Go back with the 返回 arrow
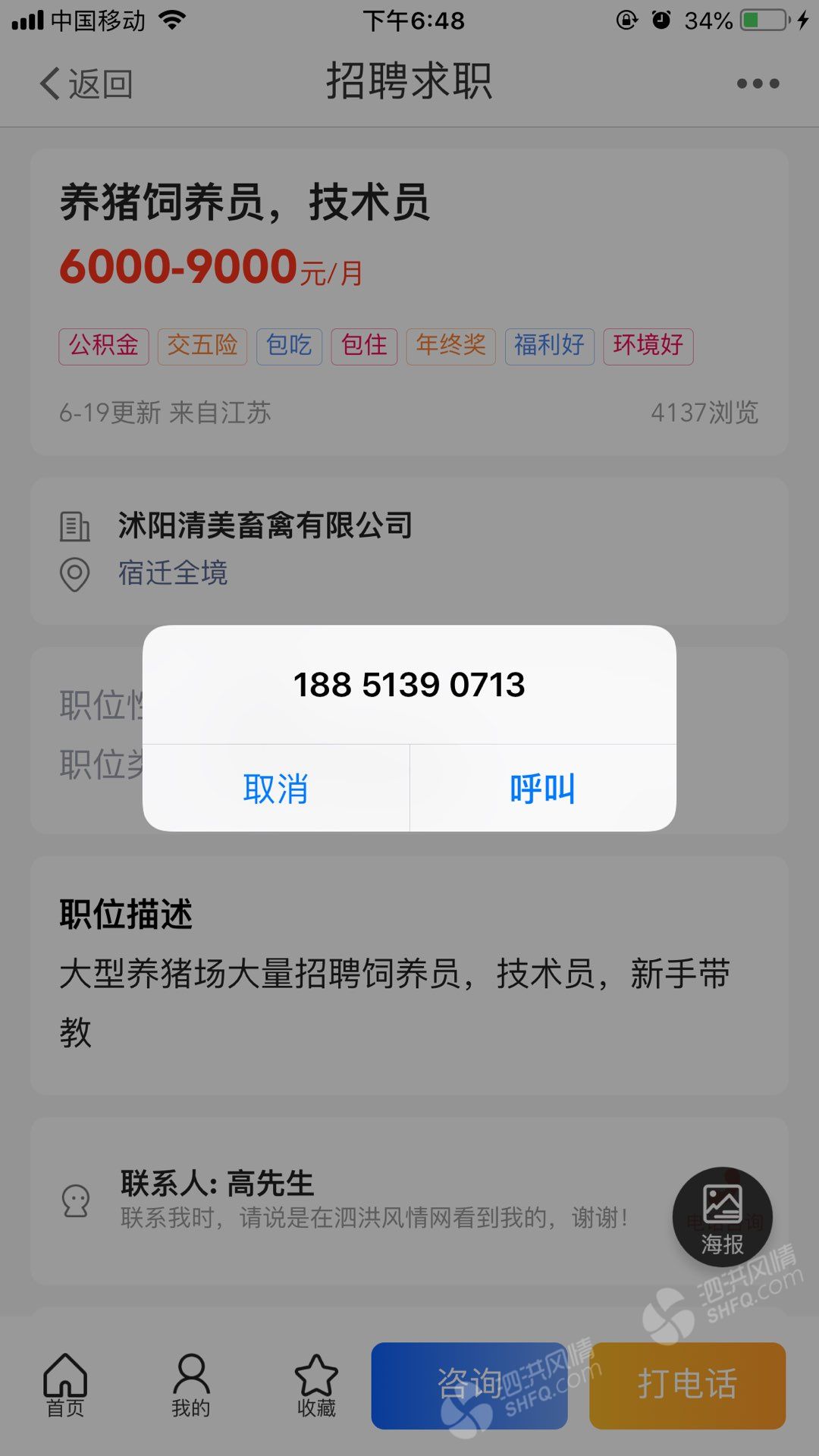Image resolution: width=819 pixels, height=1456 pixels. [x=85, y=83]
